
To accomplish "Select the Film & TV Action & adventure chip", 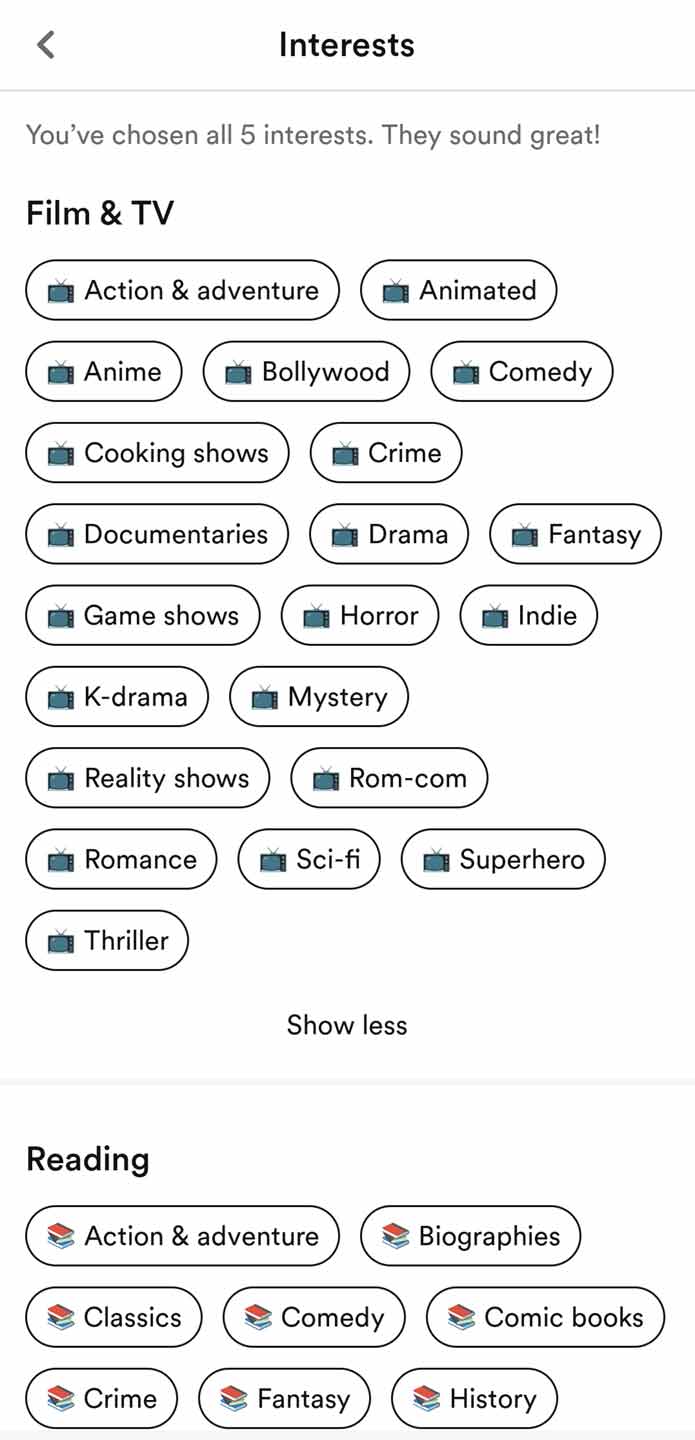I will click(183, 290).
